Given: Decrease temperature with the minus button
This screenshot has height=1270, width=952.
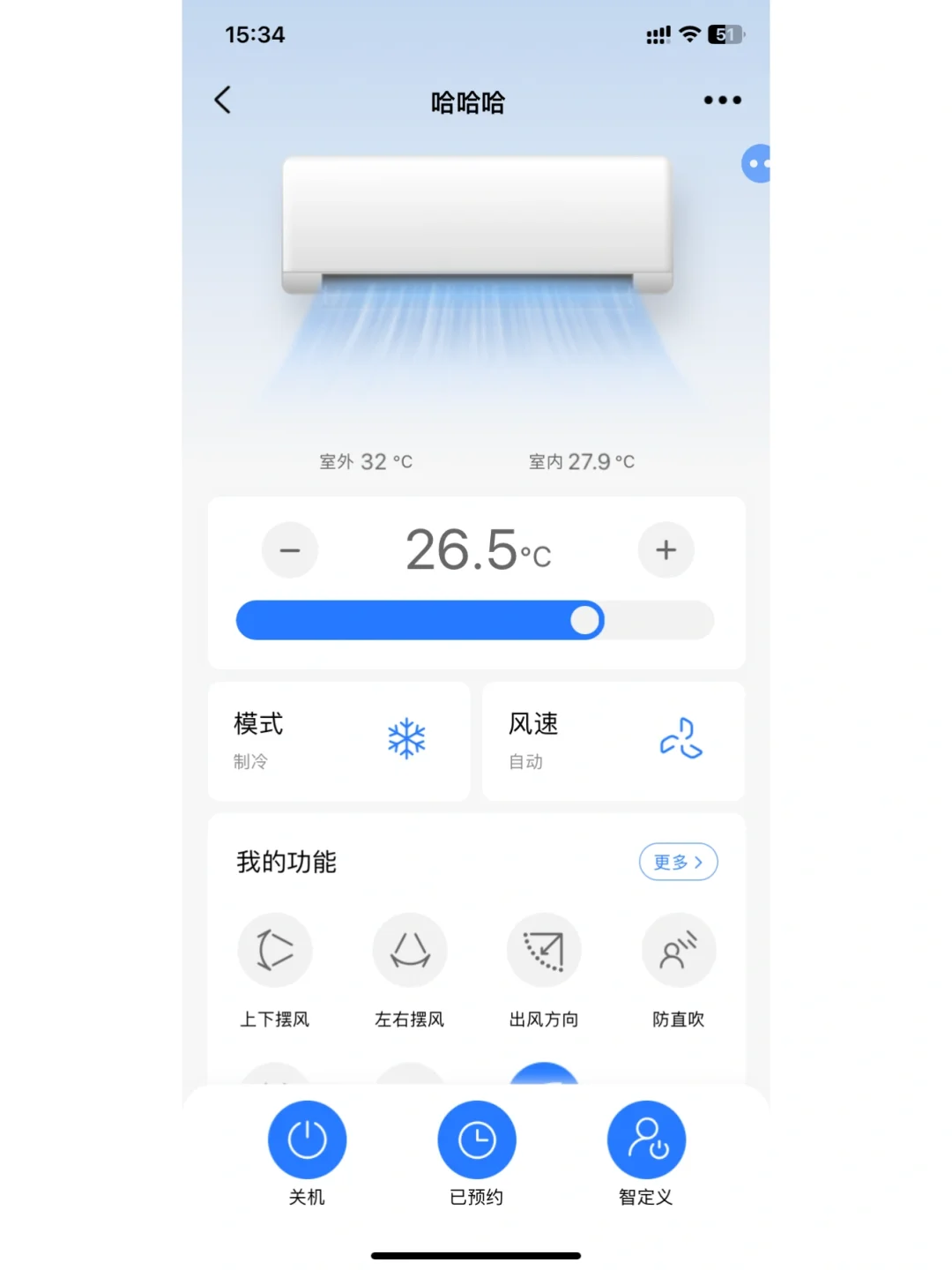Looking at the screenshot, I should tap(290, 550).
